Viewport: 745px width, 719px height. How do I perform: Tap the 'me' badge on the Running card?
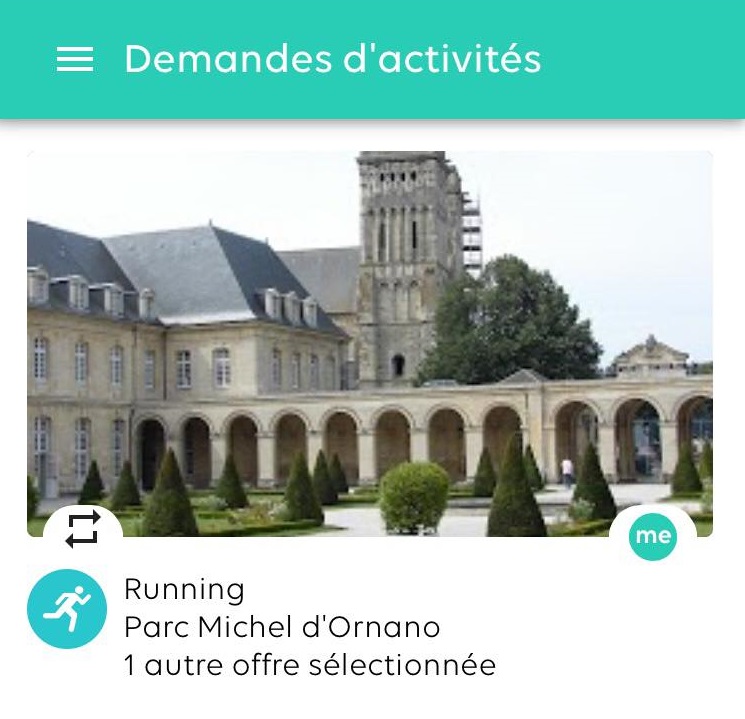point(653,536)
